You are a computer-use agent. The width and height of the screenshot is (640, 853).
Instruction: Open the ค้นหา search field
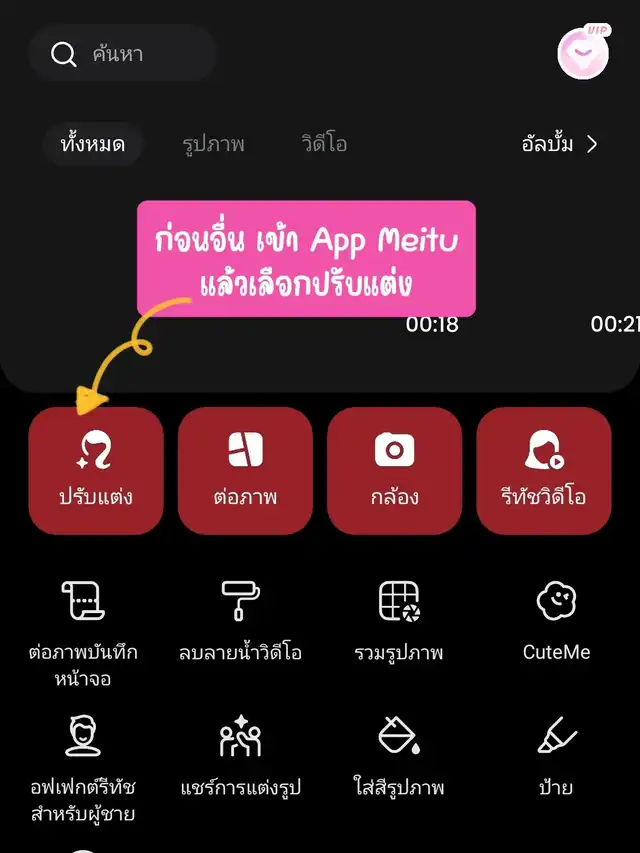click(x=122, y=53)
